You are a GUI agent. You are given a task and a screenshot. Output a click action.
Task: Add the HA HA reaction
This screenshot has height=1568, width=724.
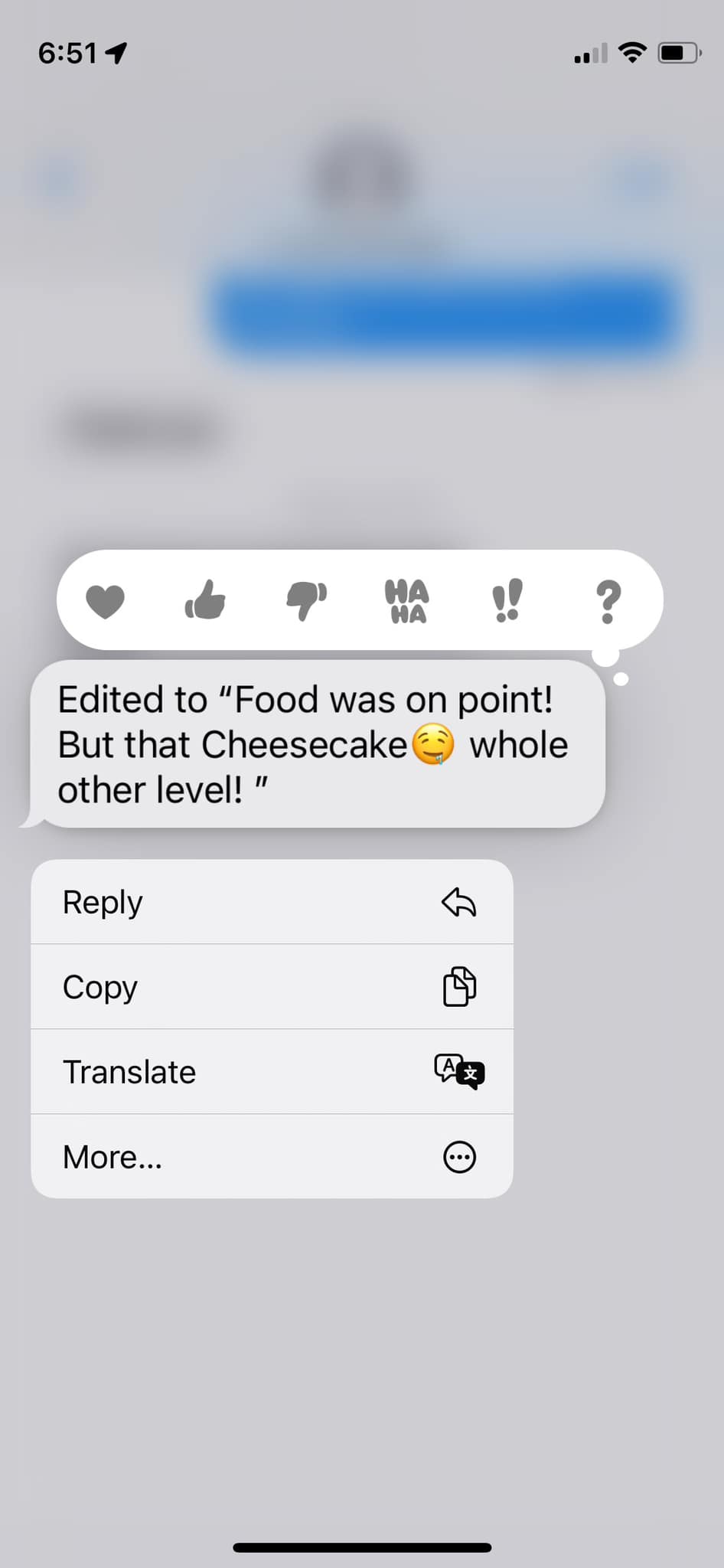[x=406, y=601]
